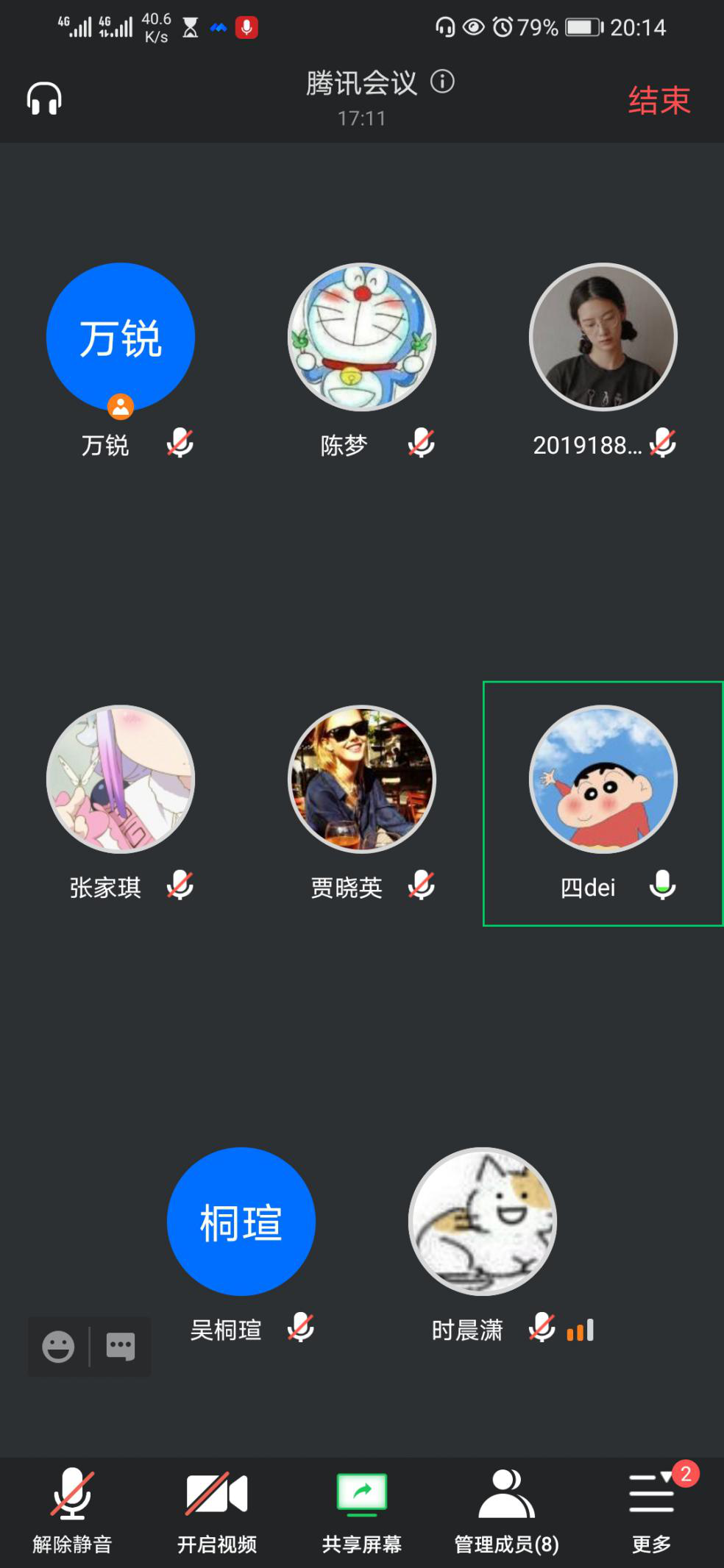This screenshot has width=724, height=1568.
Task: Switch audio output via the headphone icon
Action: coord(44,99)
